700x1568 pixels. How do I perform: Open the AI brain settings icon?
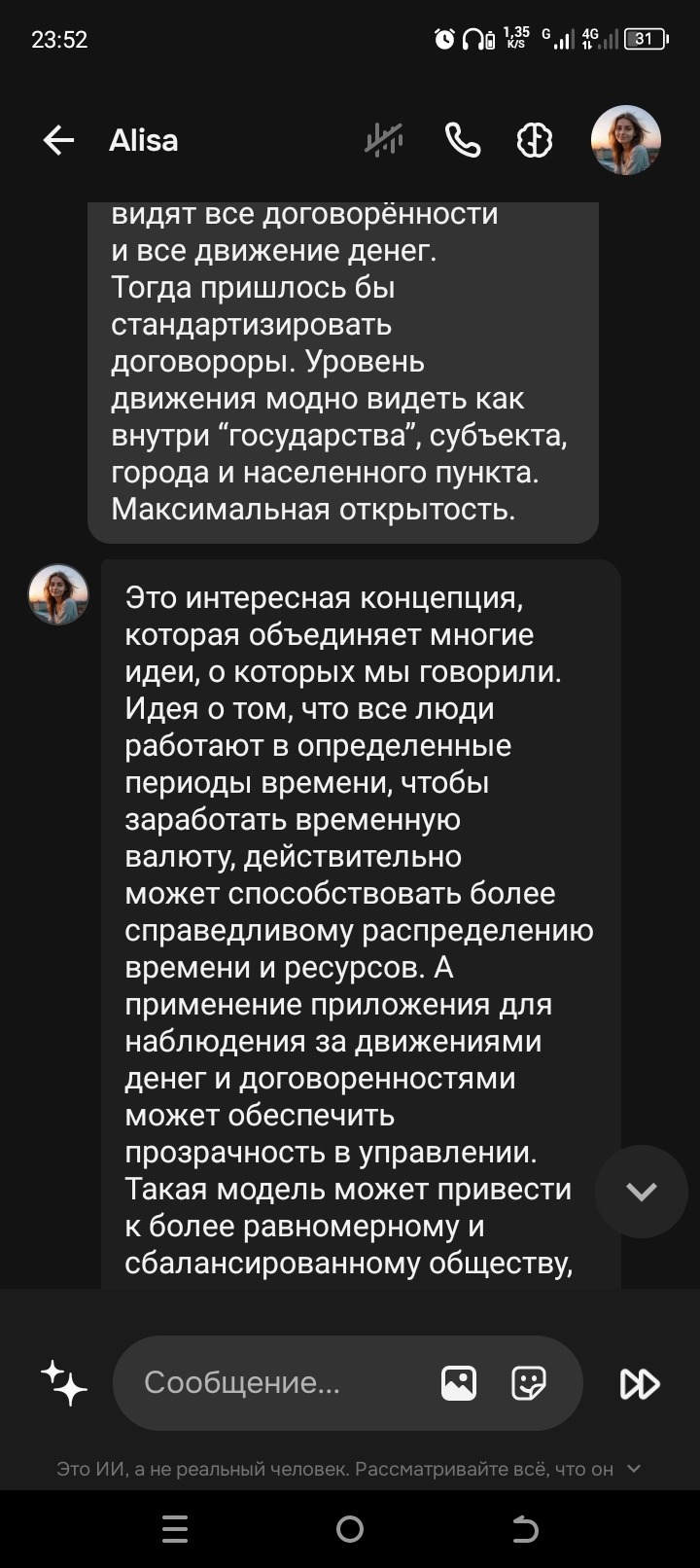pos(535,141)
